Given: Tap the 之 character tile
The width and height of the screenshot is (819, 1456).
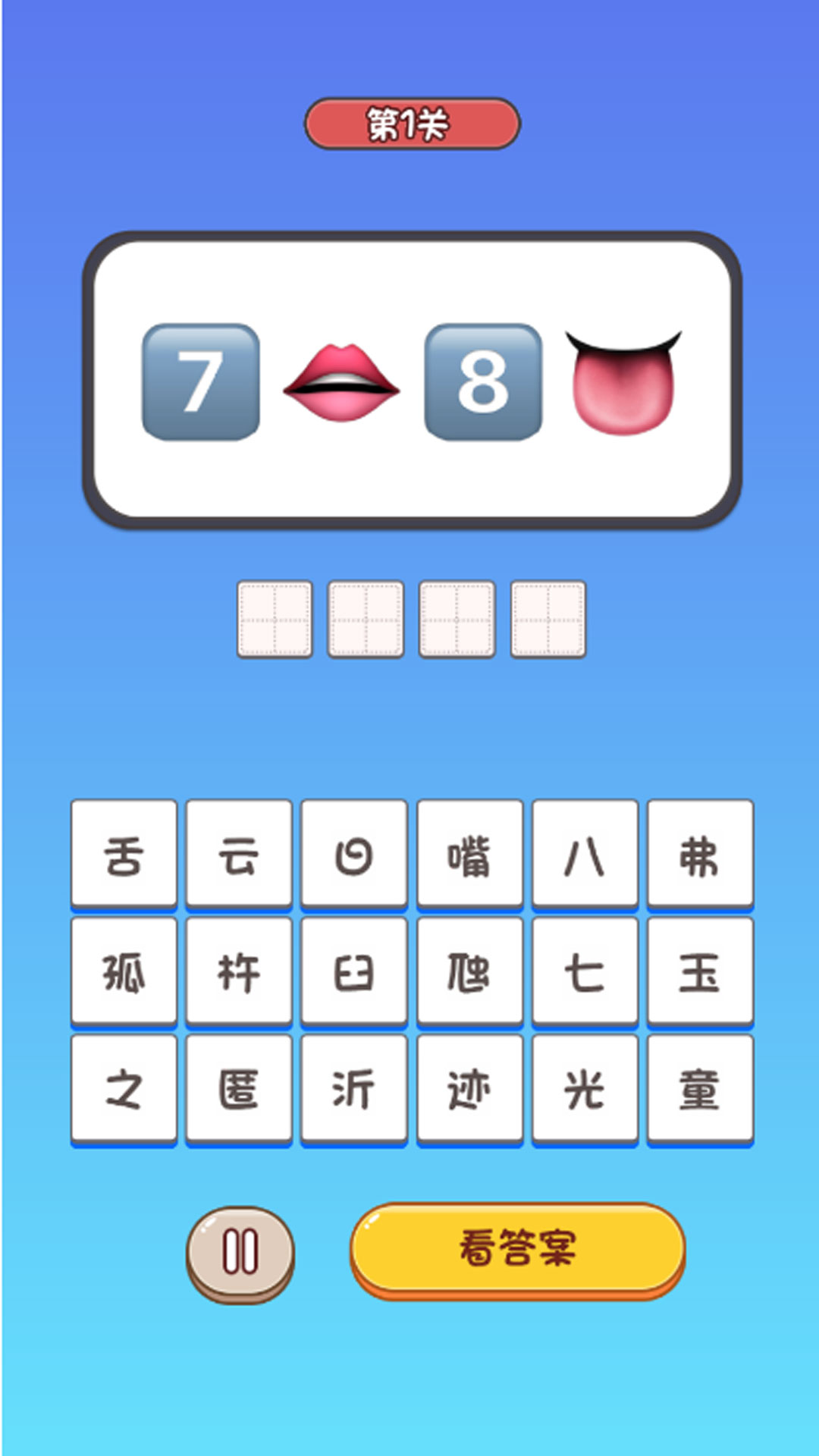Looking at the screenshot, I should 124,1090.
